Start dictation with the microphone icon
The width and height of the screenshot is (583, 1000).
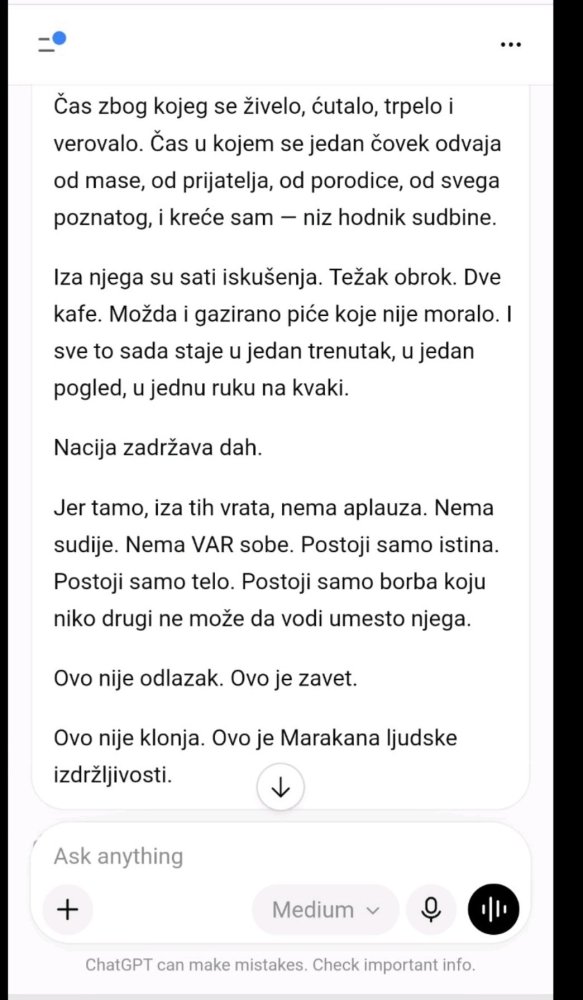[432, 909]
